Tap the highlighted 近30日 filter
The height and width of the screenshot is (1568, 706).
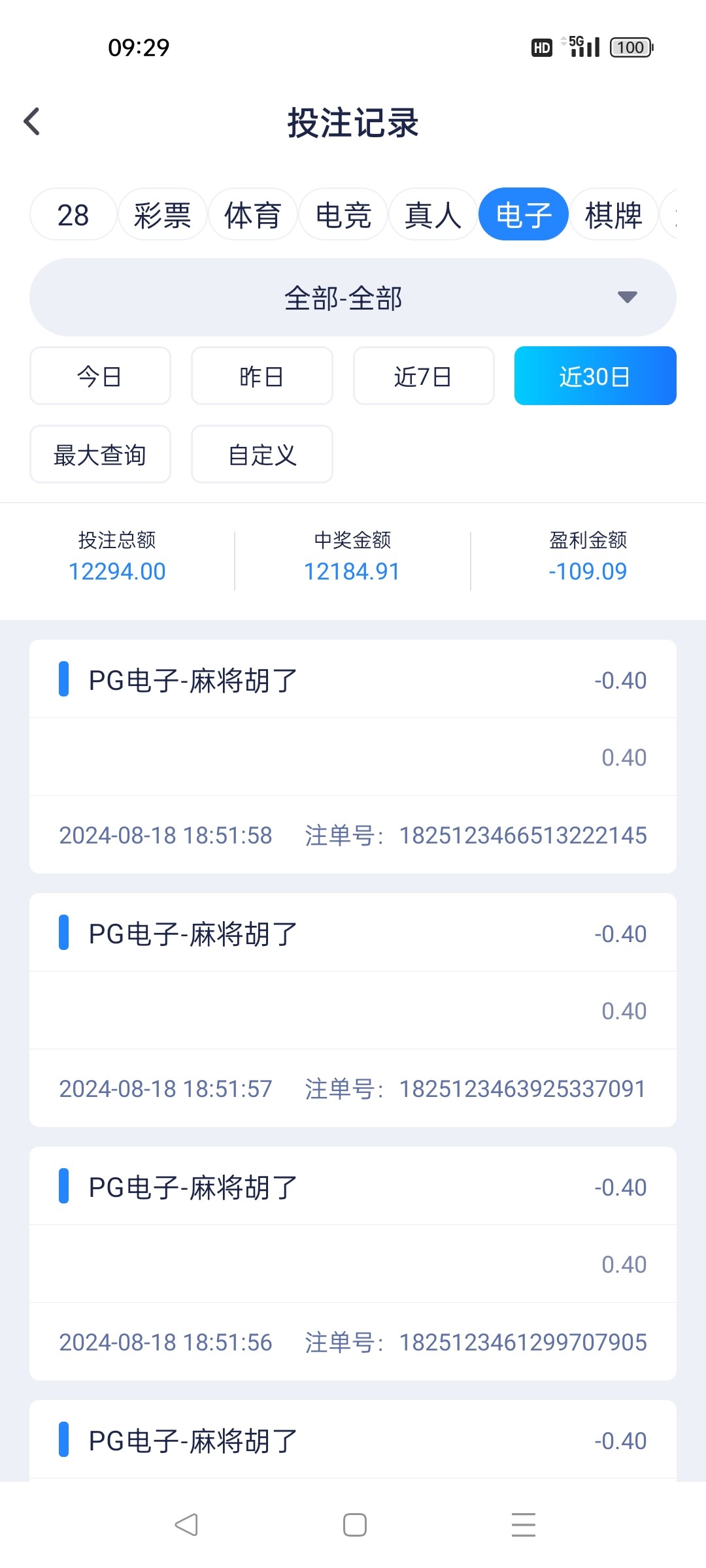click(x=595, y=376)
